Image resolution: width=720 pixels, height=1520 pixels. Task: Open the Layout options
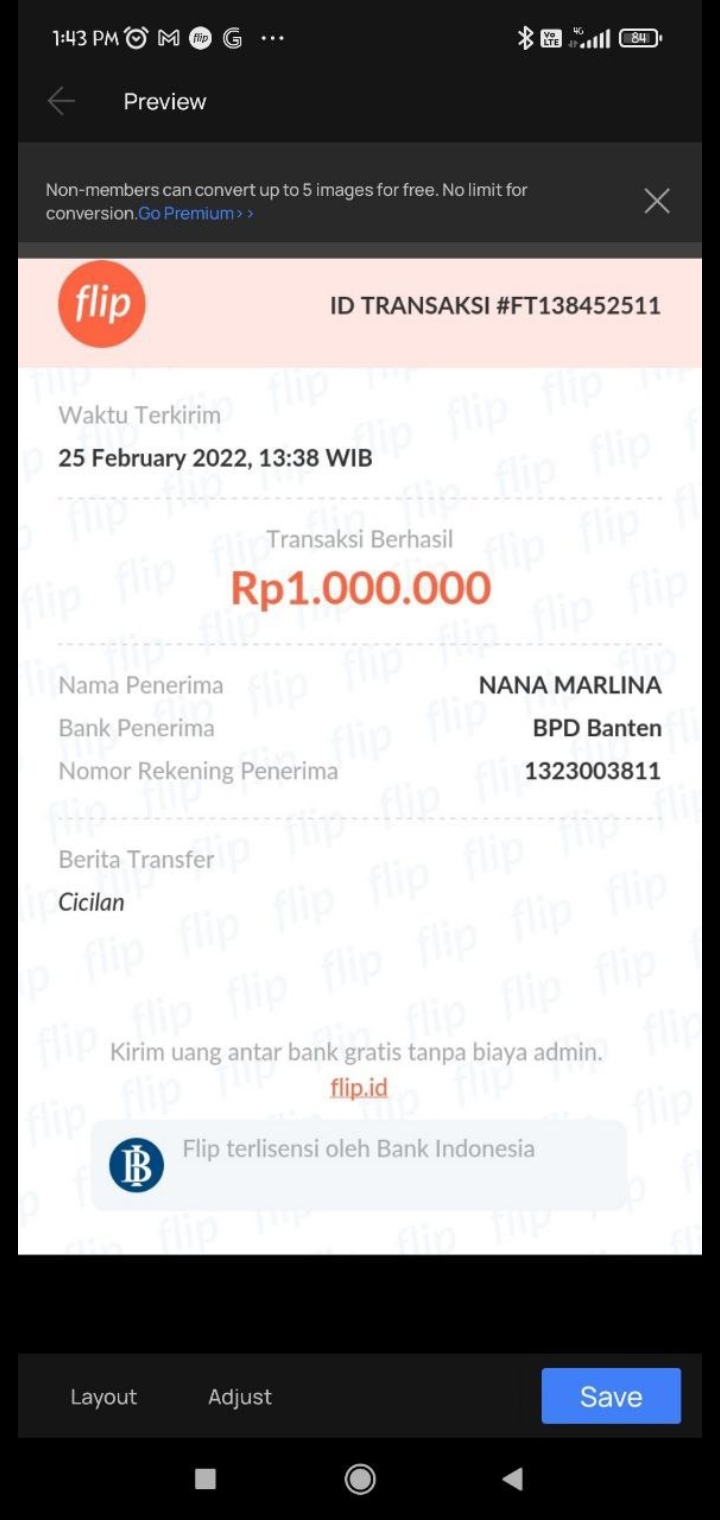coord(103,1397)
